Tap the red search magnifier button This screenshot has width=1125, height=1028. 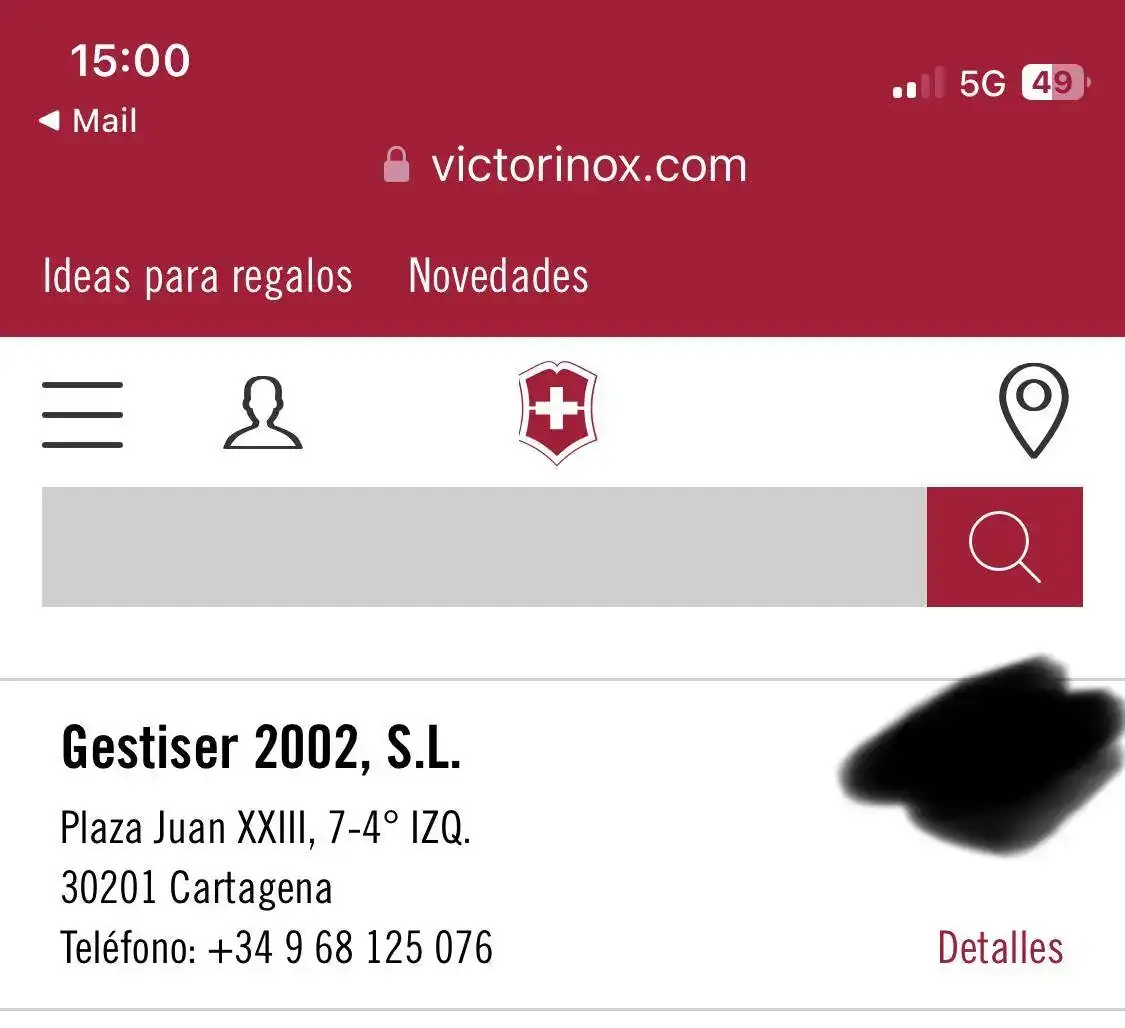pos(1004,546)
